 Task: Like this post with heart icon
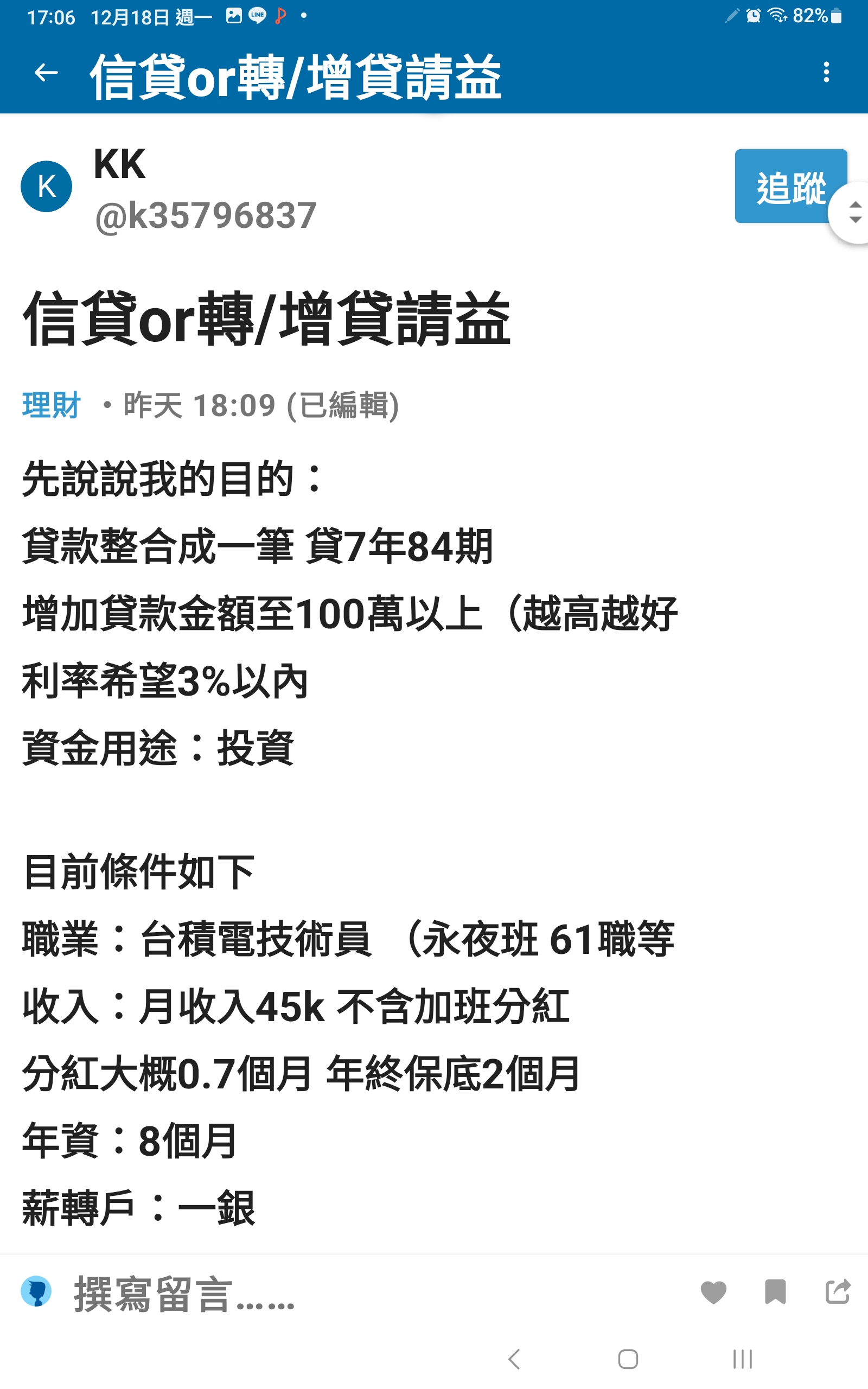713,1292
